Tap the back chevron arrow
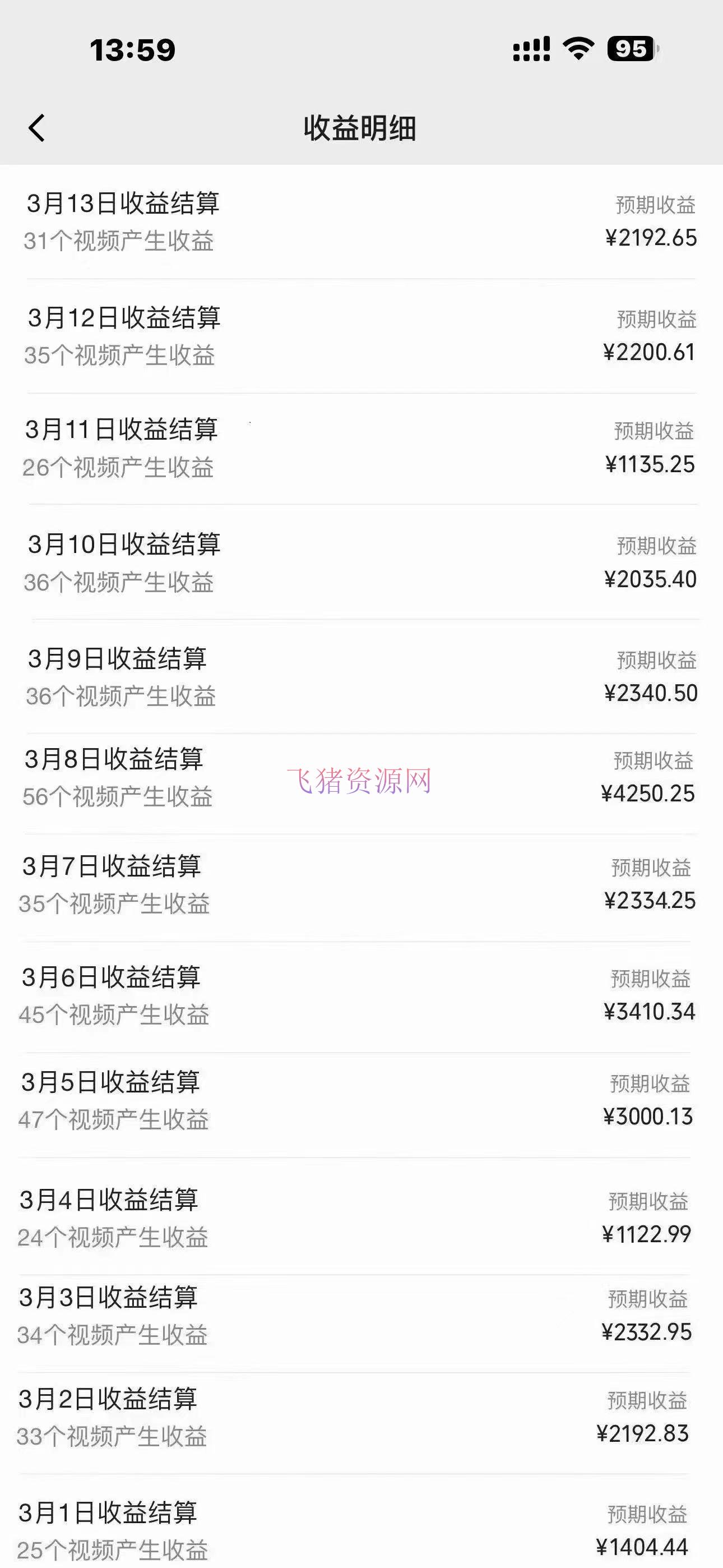Image resolution: width=723 pixels, height=1568 pixels. coord(38,129)
